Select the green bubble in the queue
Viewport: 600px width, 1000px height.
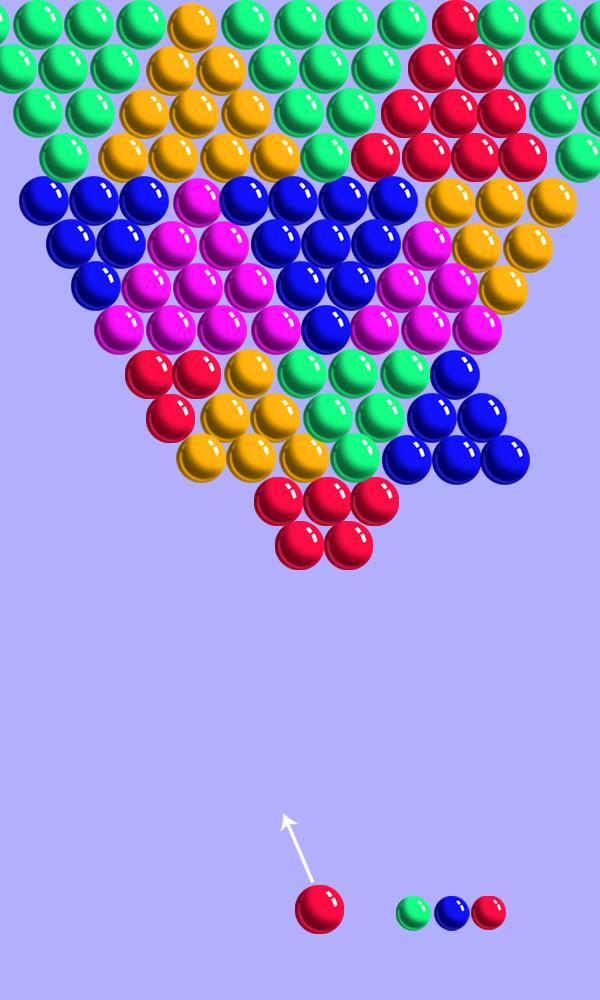coord(413,913)
